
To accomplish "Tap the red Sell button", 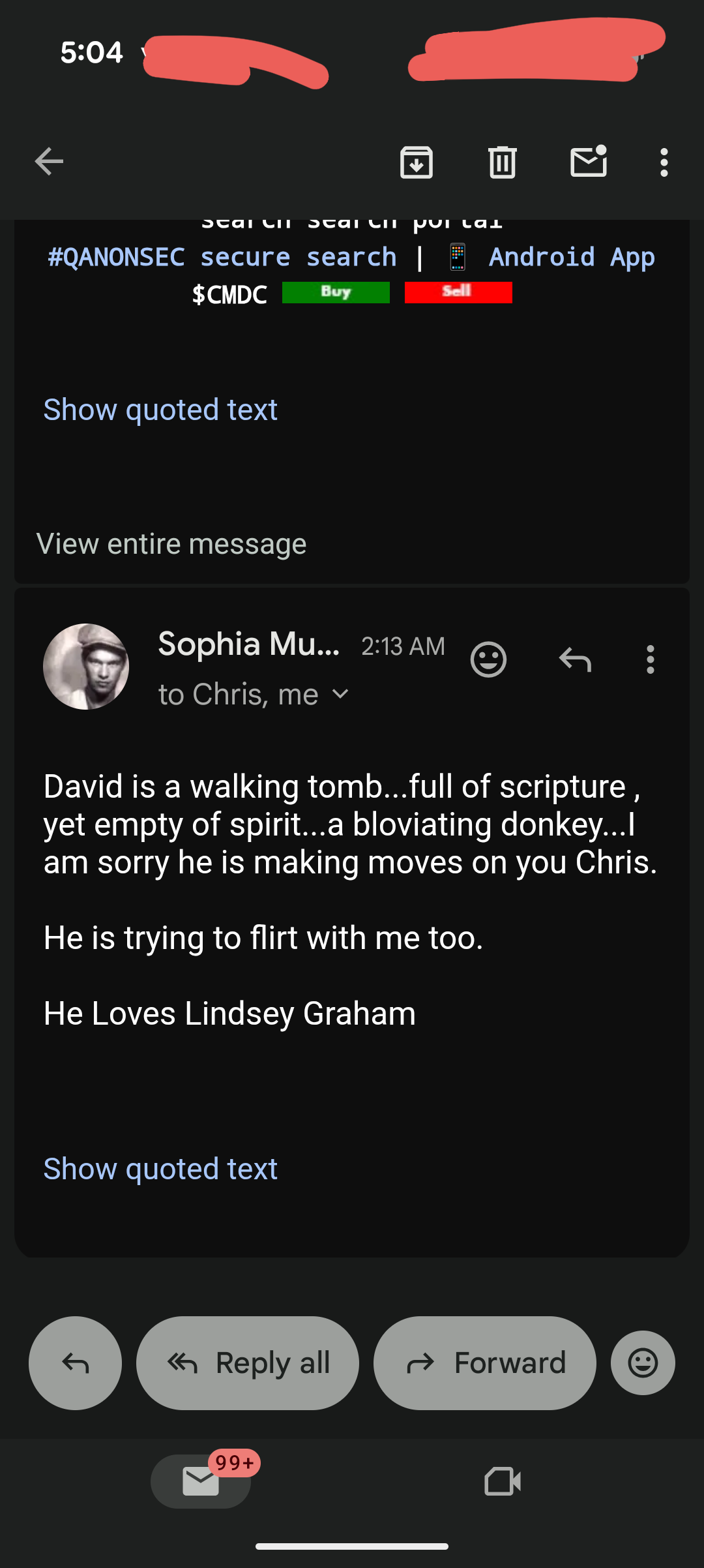I will pyautogui.click(x=458, y=292).
